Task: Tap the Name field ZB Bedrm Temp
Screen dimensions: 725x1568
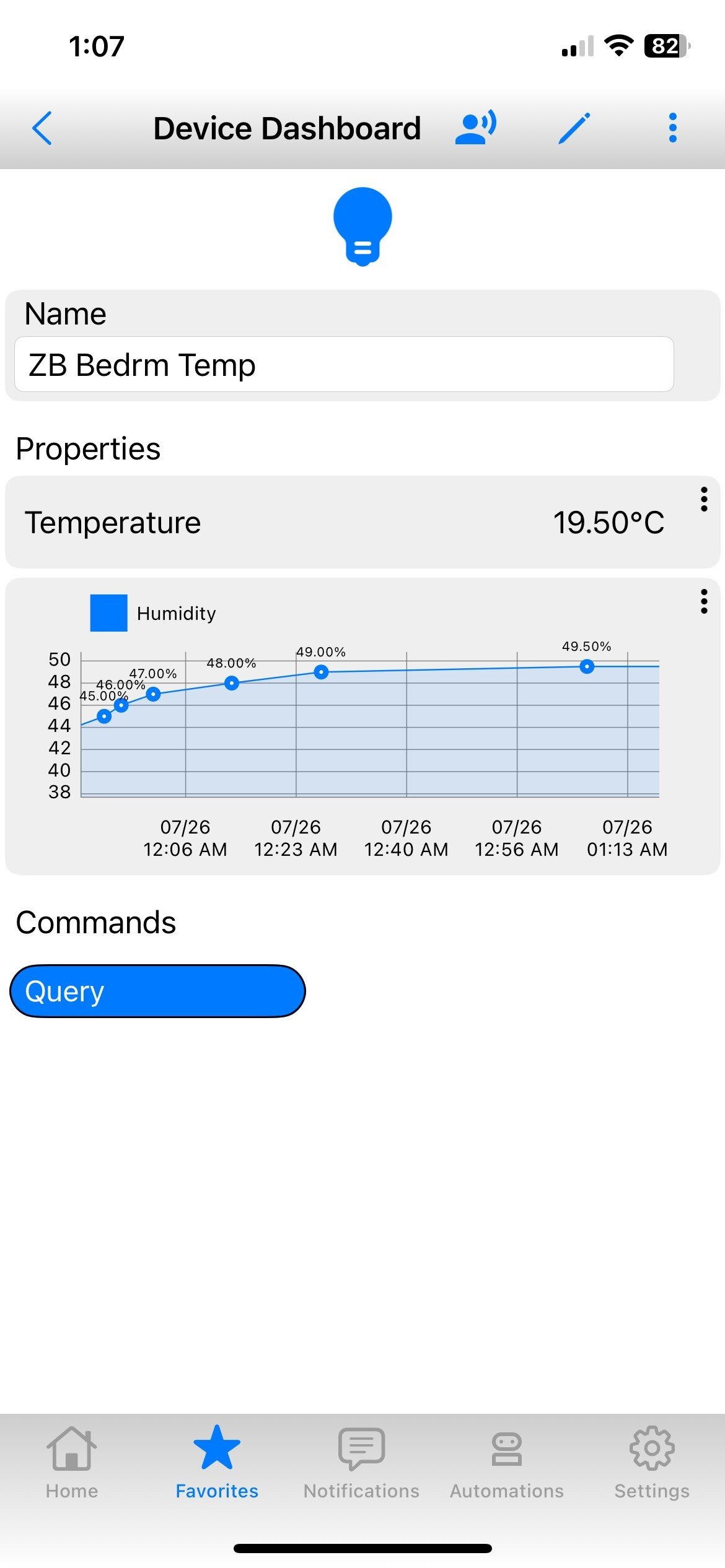Action: [344, 364]
